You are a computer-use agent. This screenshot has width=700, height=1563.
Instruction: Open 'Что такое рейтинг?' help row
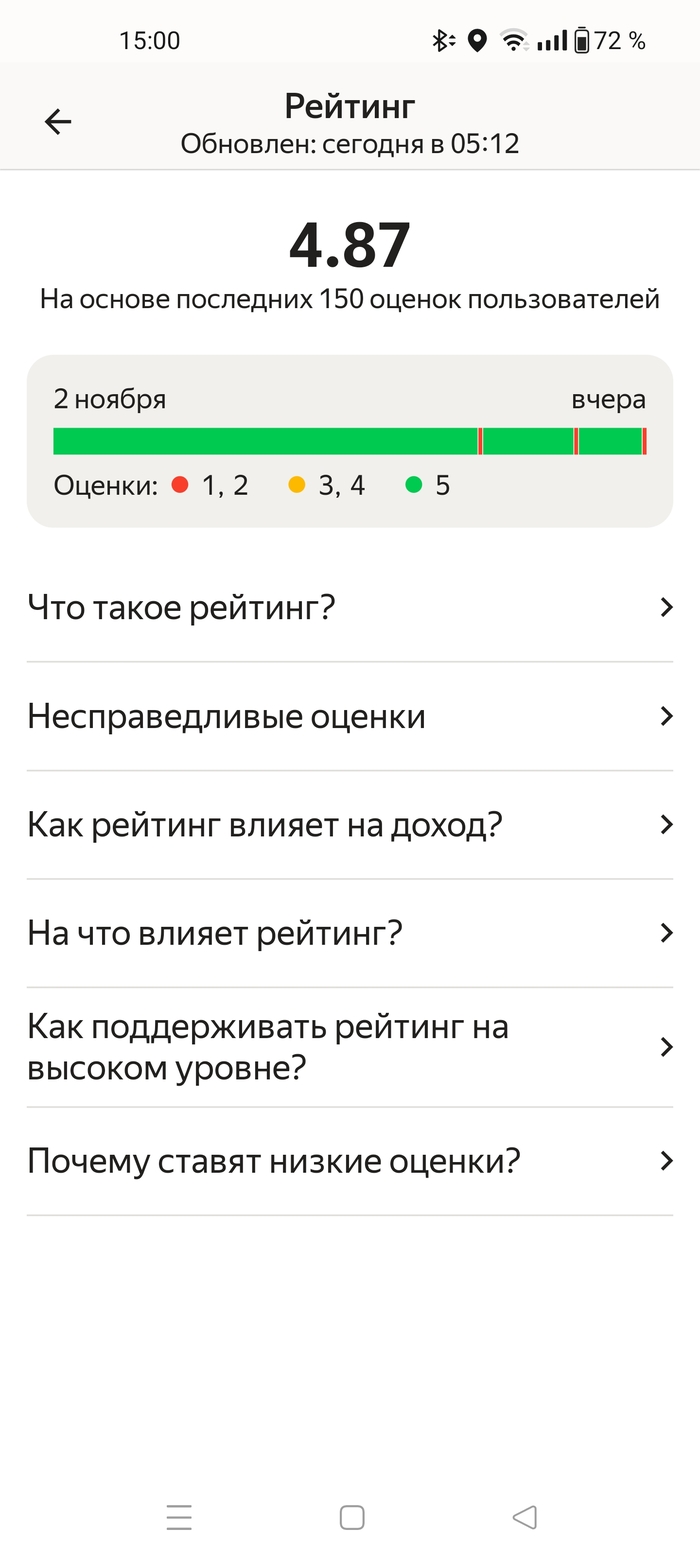coord(349,607)
